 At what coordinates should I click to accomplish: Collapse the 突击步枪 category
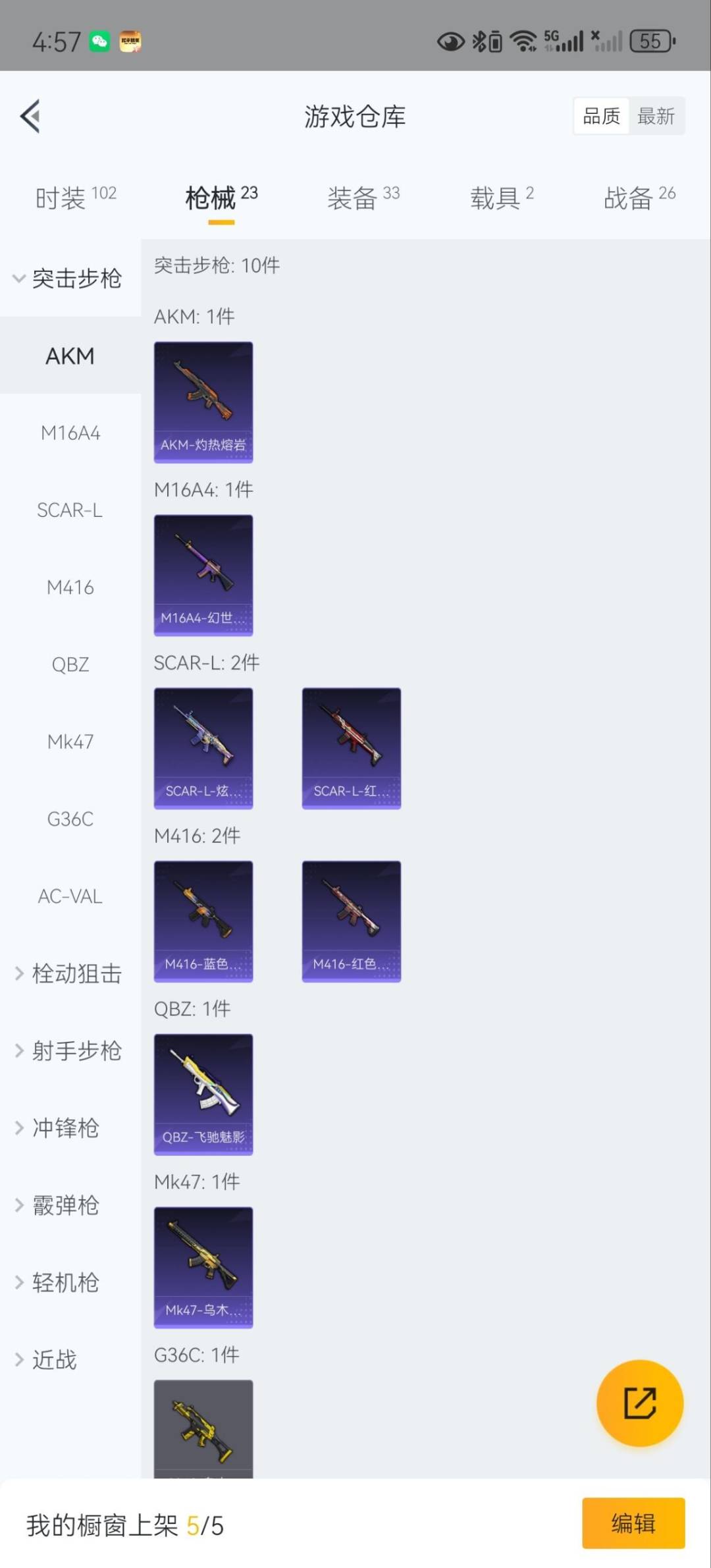[x=68, y=279]
